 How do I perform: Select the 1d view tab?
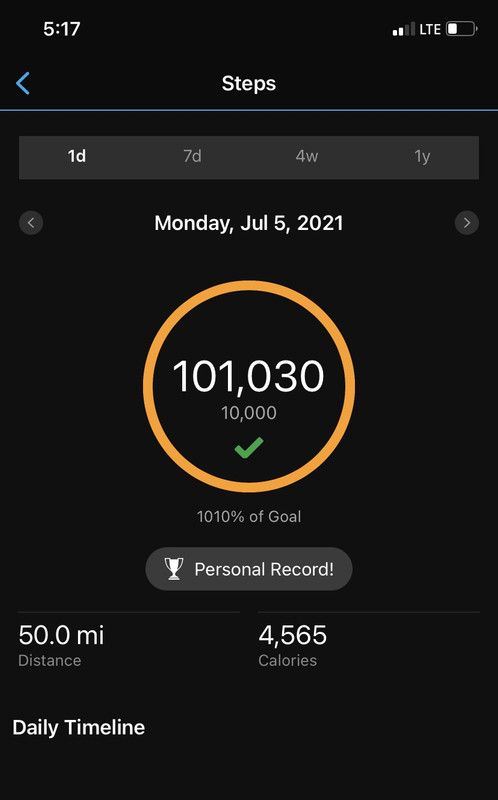coord(77,157)
